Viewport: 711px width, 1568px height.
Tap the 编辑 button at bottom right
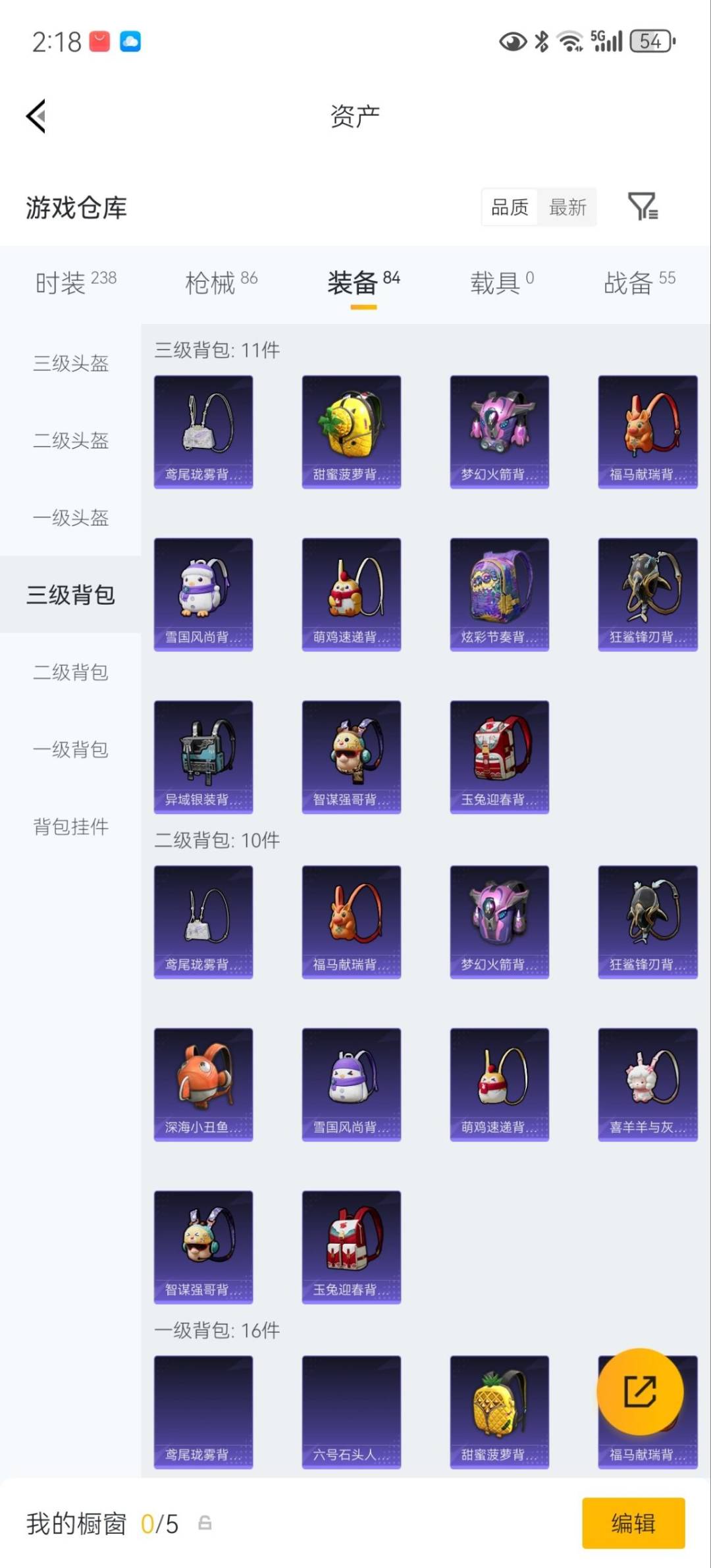click(633, 1523)
